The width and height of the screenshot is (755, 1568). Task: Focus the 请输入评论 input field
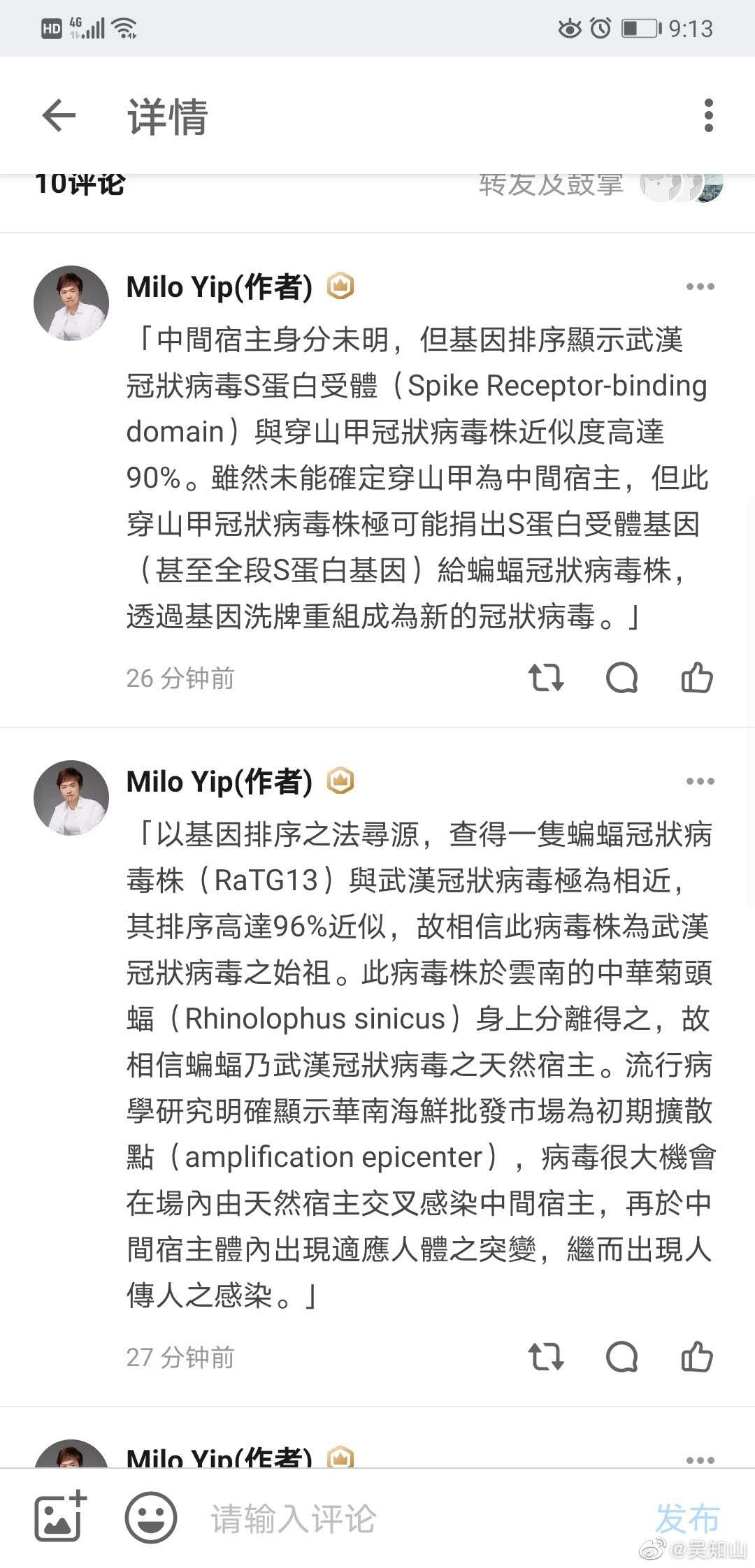[x=419, y=1518]
